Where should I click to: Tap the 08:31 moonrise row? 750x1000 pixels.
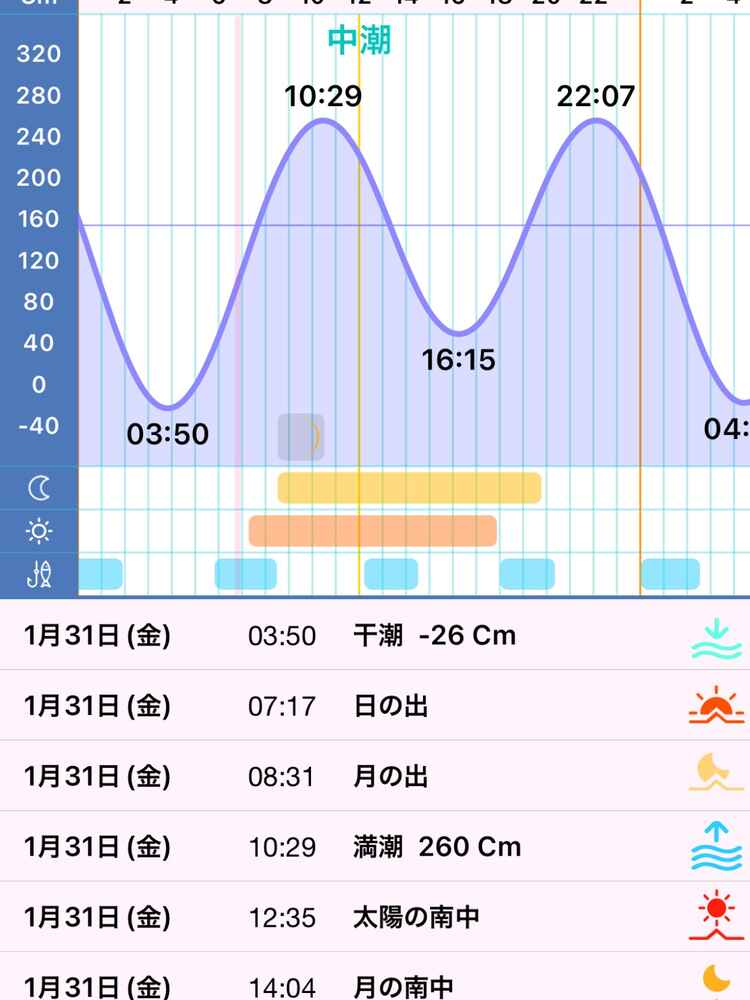[x=375, y=776]
